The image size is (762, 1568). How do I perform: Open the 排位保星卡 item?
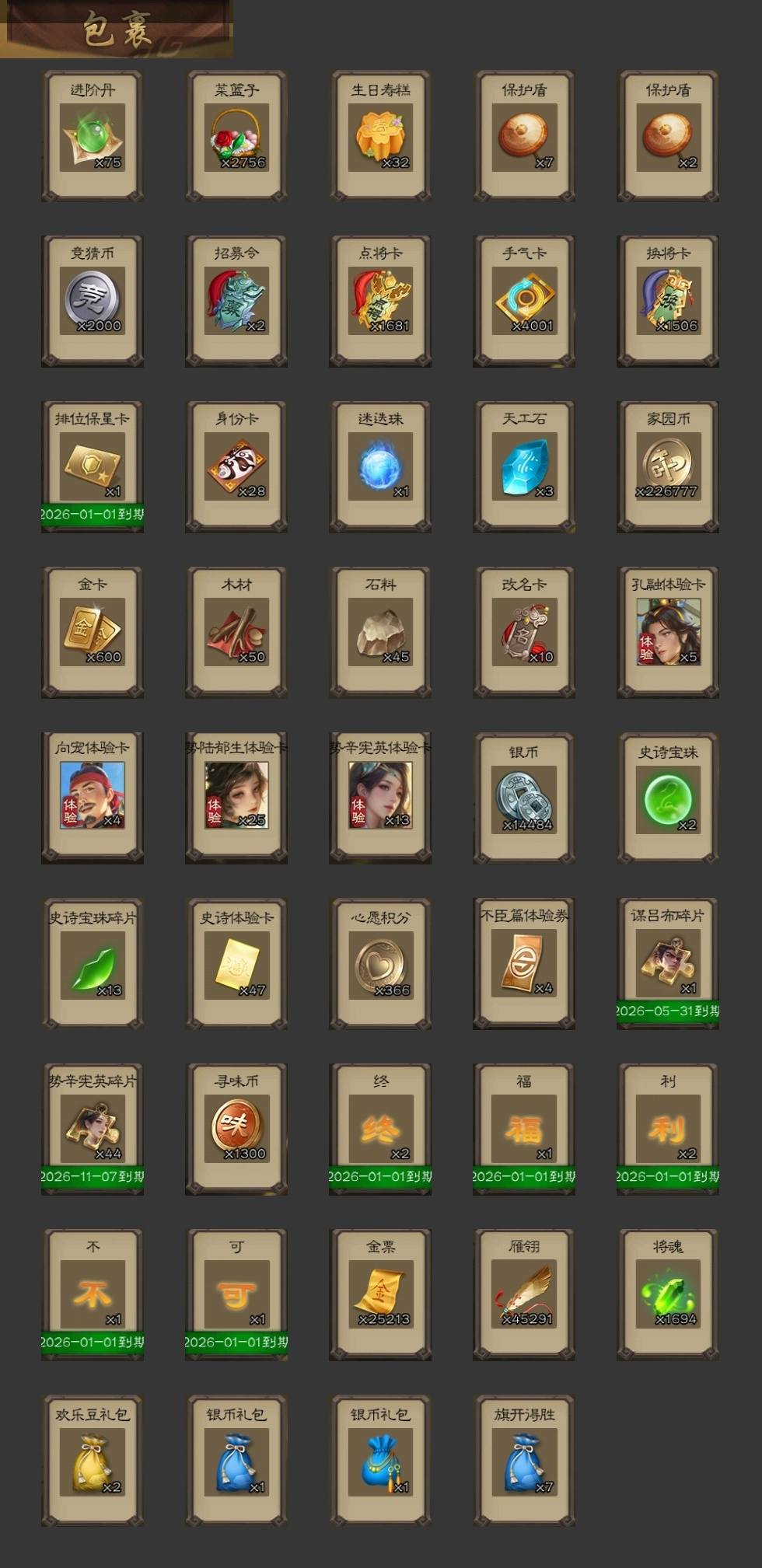click(93, 467)
